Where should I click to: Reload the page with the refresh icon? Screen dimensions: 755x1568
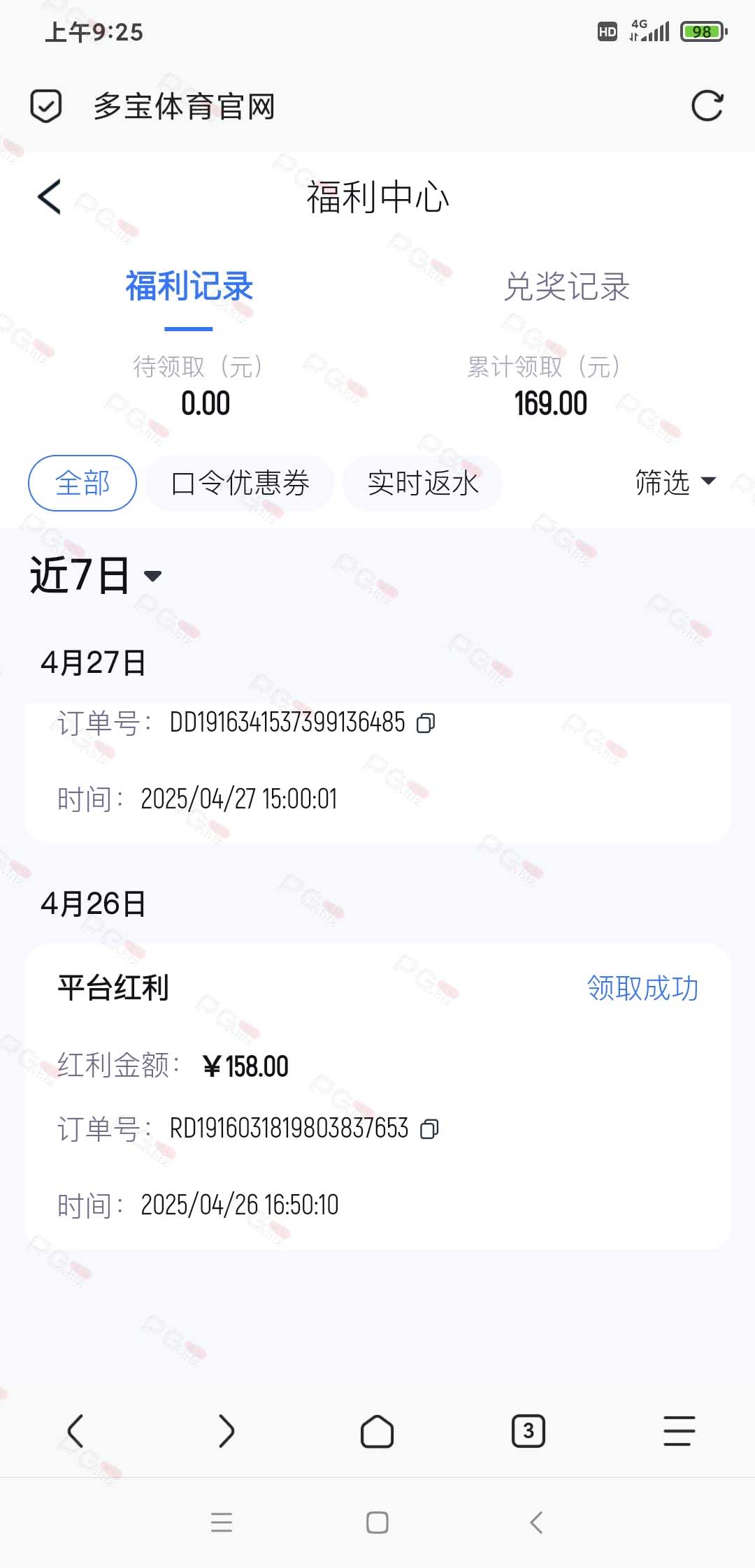point(707,106)
